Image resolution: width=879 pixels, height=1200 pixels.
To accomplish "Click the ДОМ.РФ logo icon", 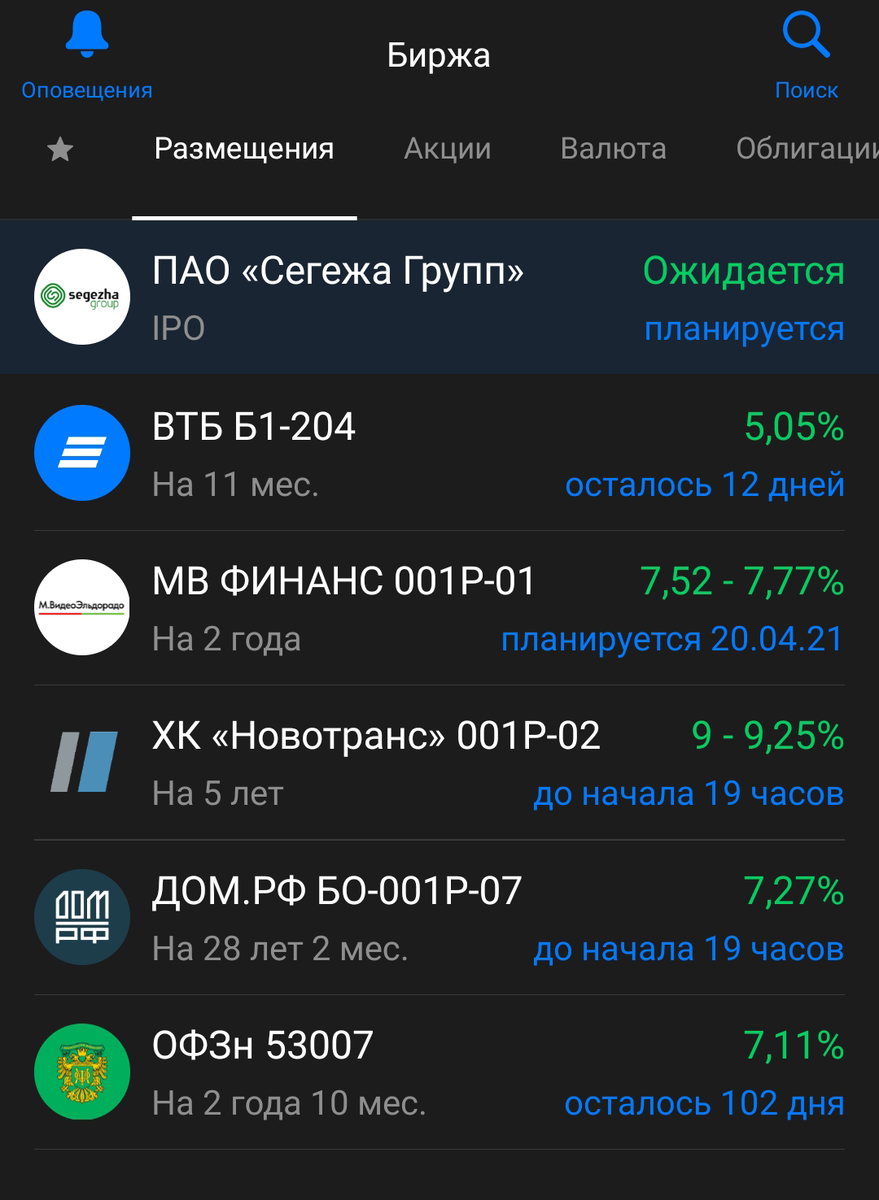I will (82, 917).
